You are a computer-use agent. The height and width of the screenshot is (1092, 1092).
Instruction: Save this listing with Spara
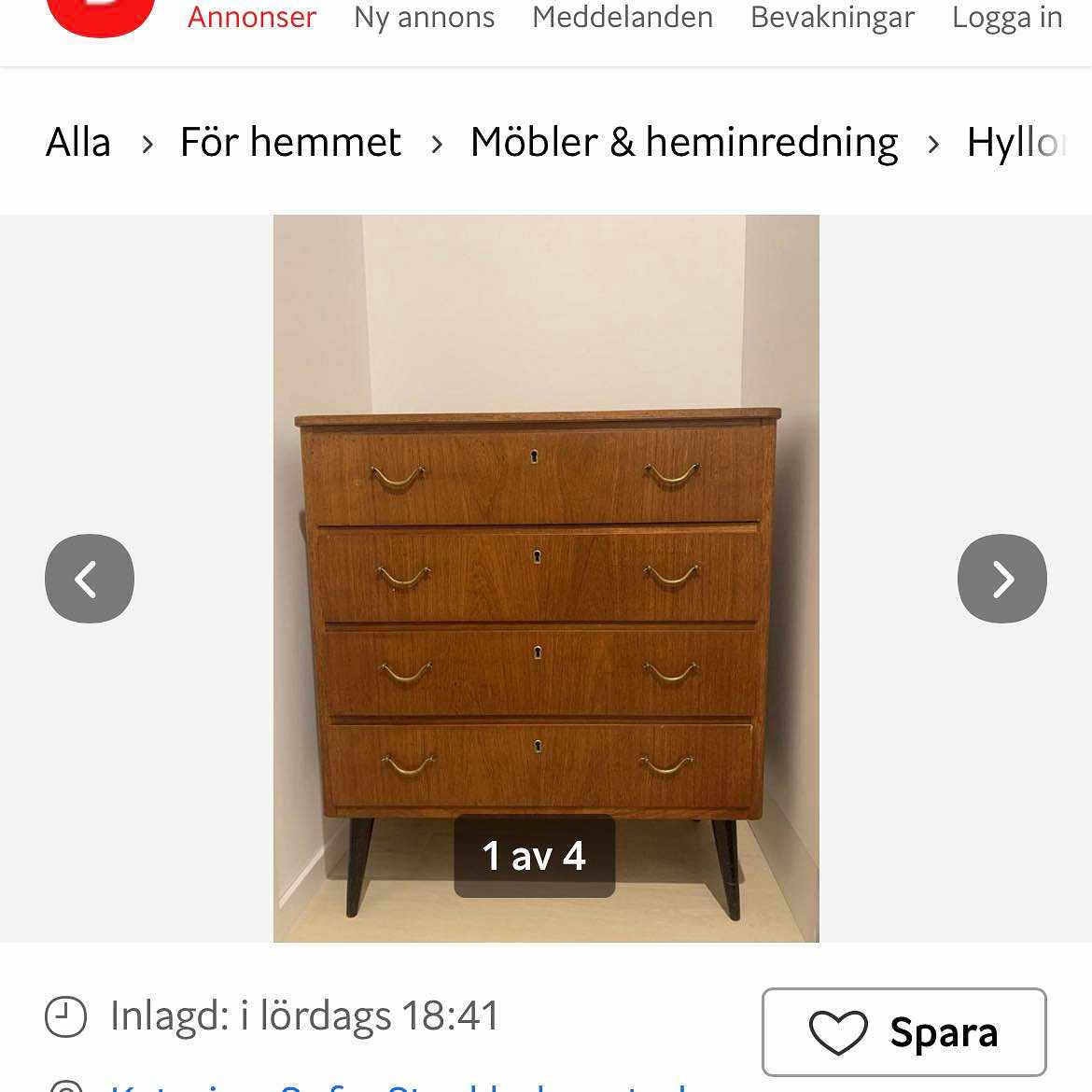click(x=903, y=1032)
